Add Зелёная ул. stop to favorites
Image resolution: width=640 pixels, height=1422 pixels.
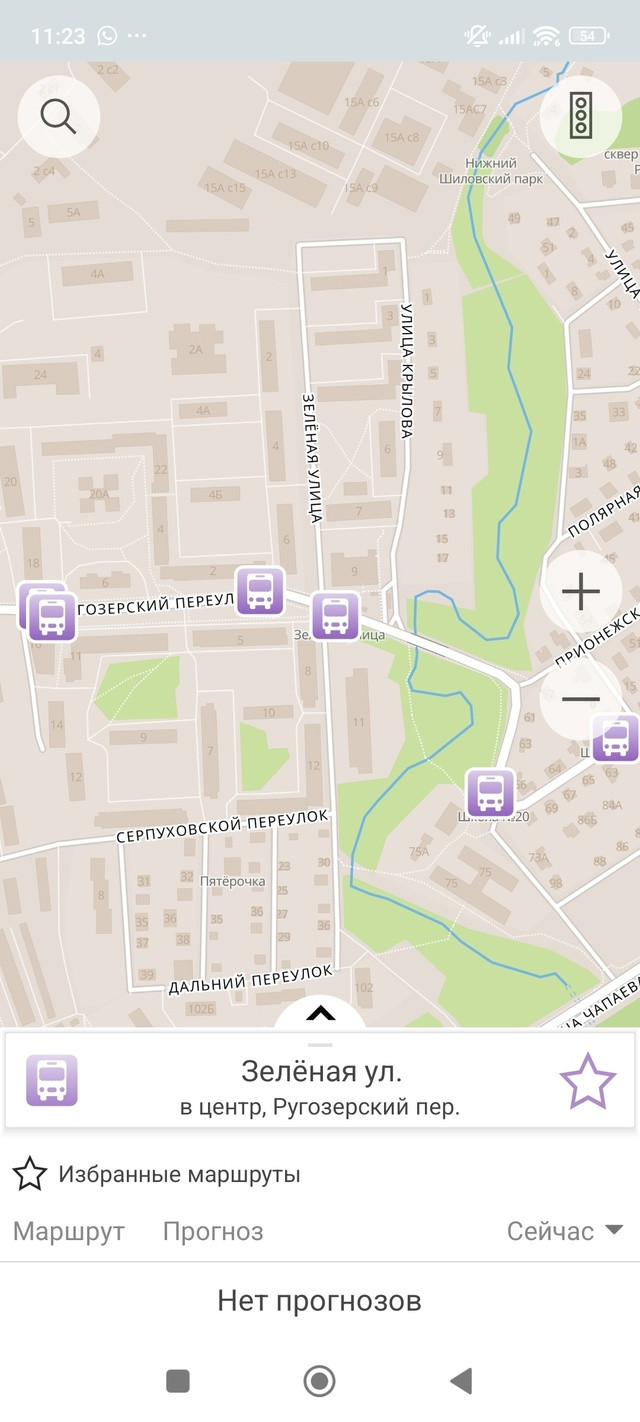[587, 1081]
